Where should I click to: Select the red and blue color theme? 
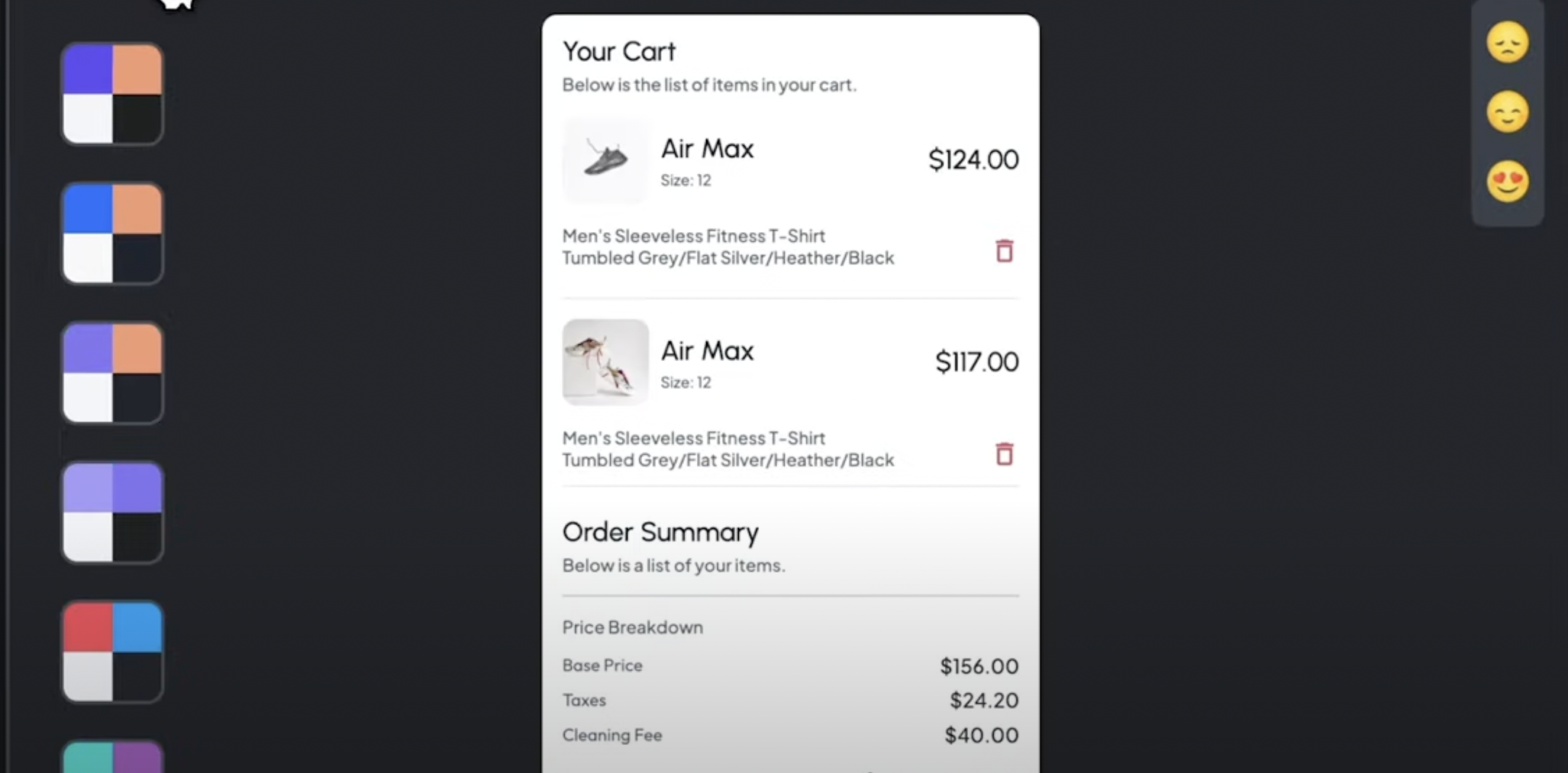coord(113,651)
